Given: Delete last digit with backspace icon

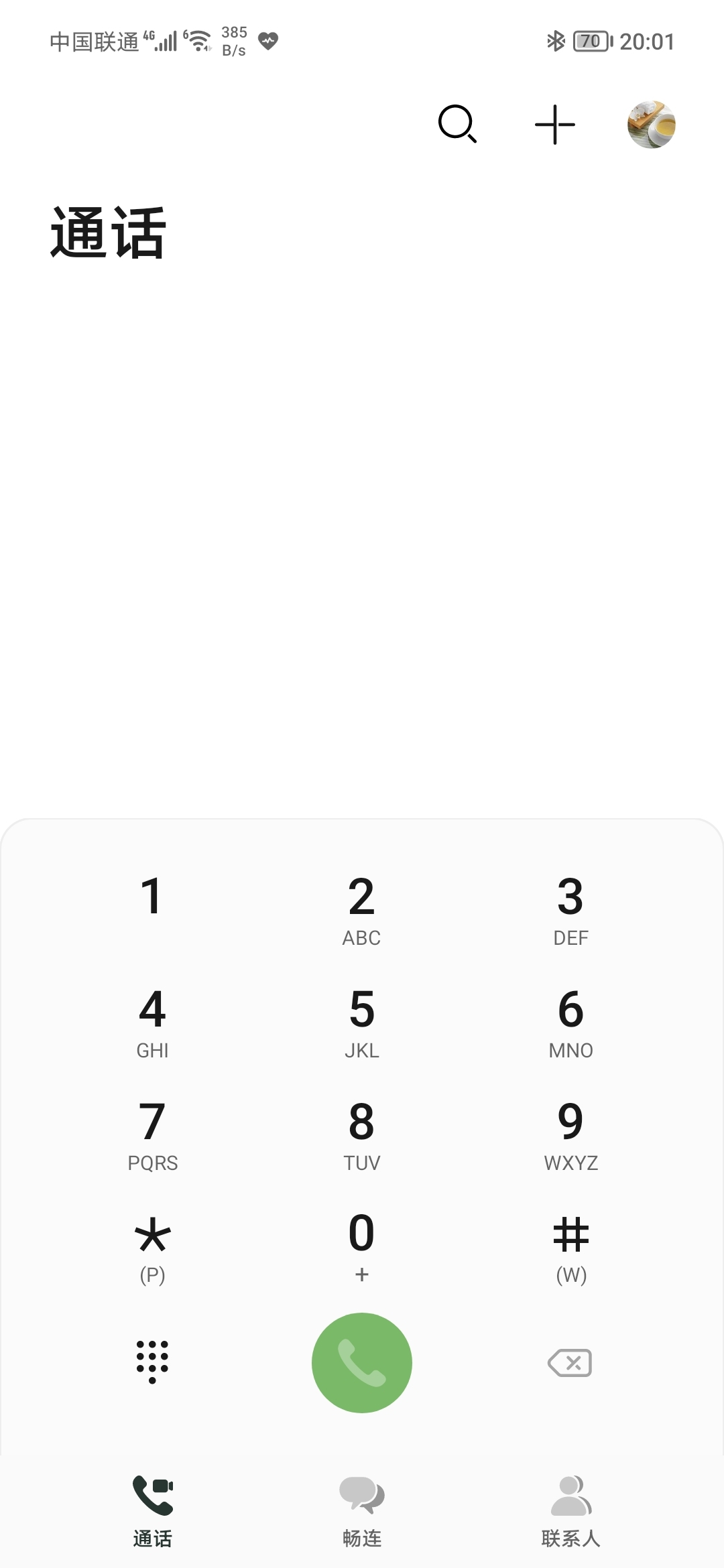Looking at the screenshot, I should point(570,1362).
